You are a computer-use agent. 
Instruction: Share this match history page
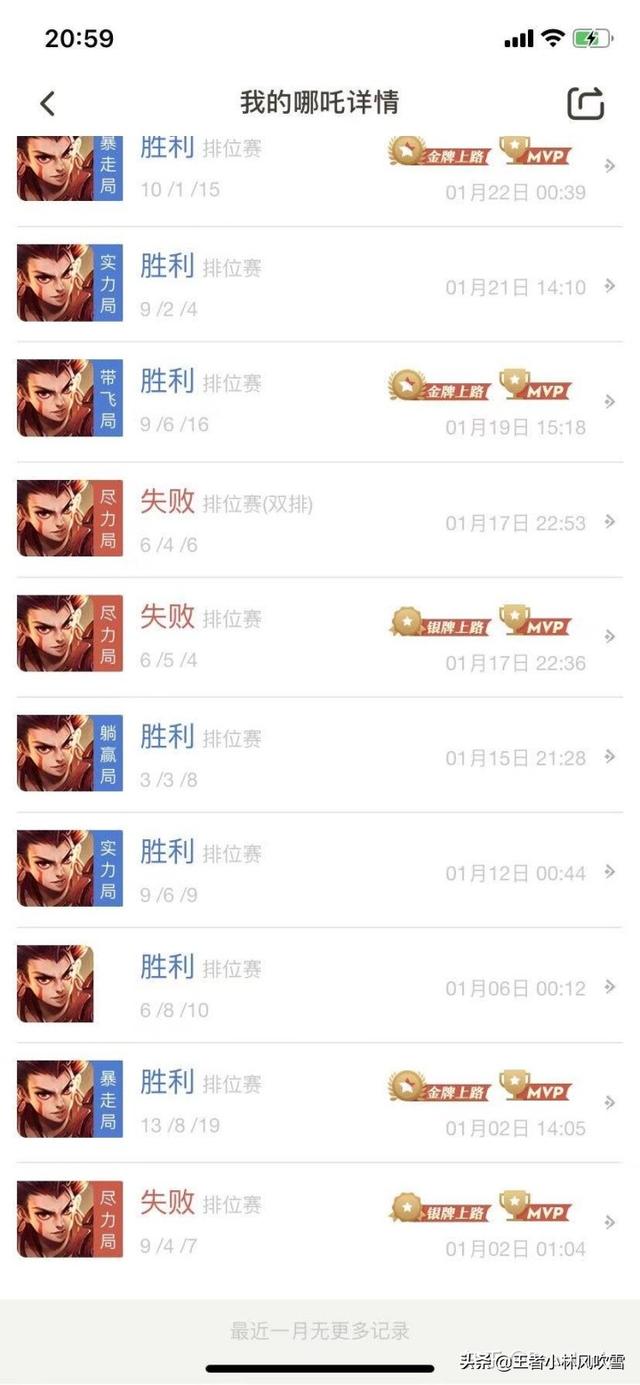[586, 103]
